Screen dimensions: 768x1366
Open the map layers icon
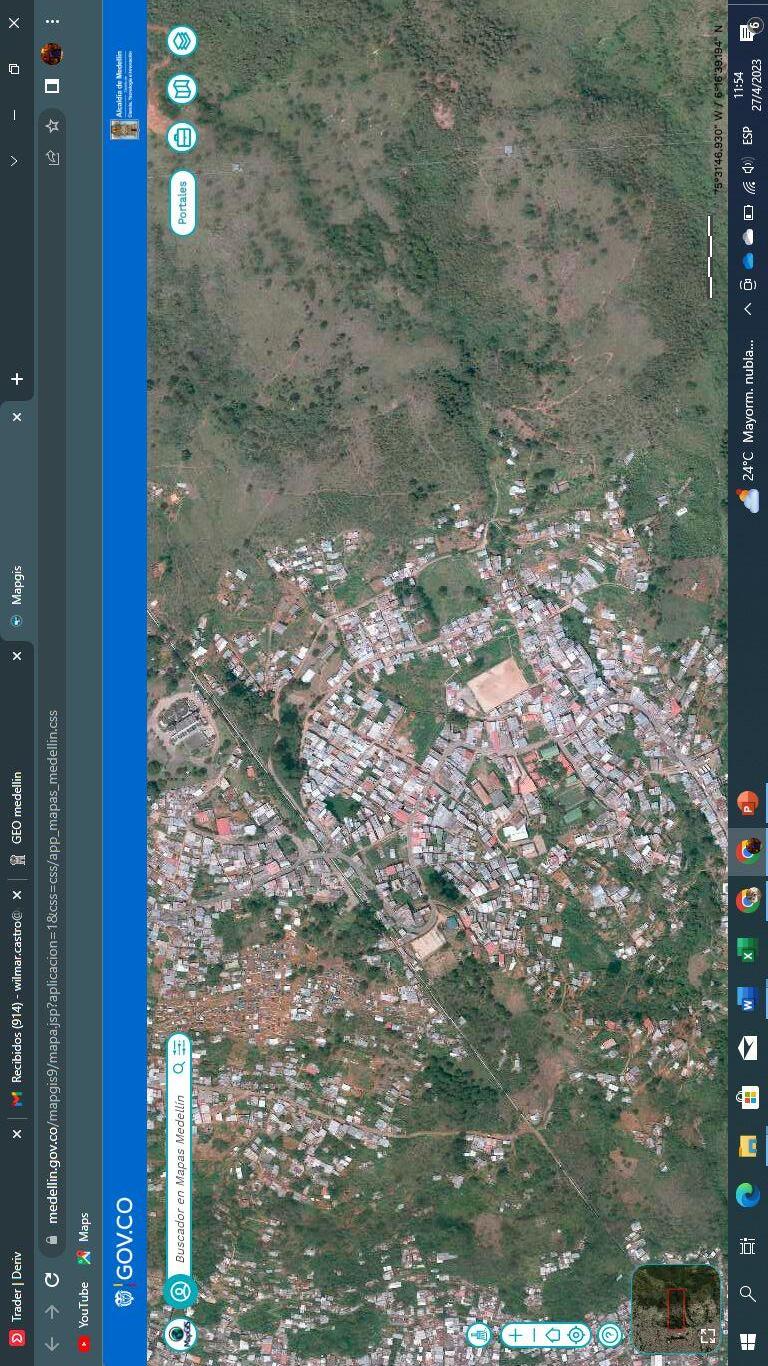click(182, 41)
